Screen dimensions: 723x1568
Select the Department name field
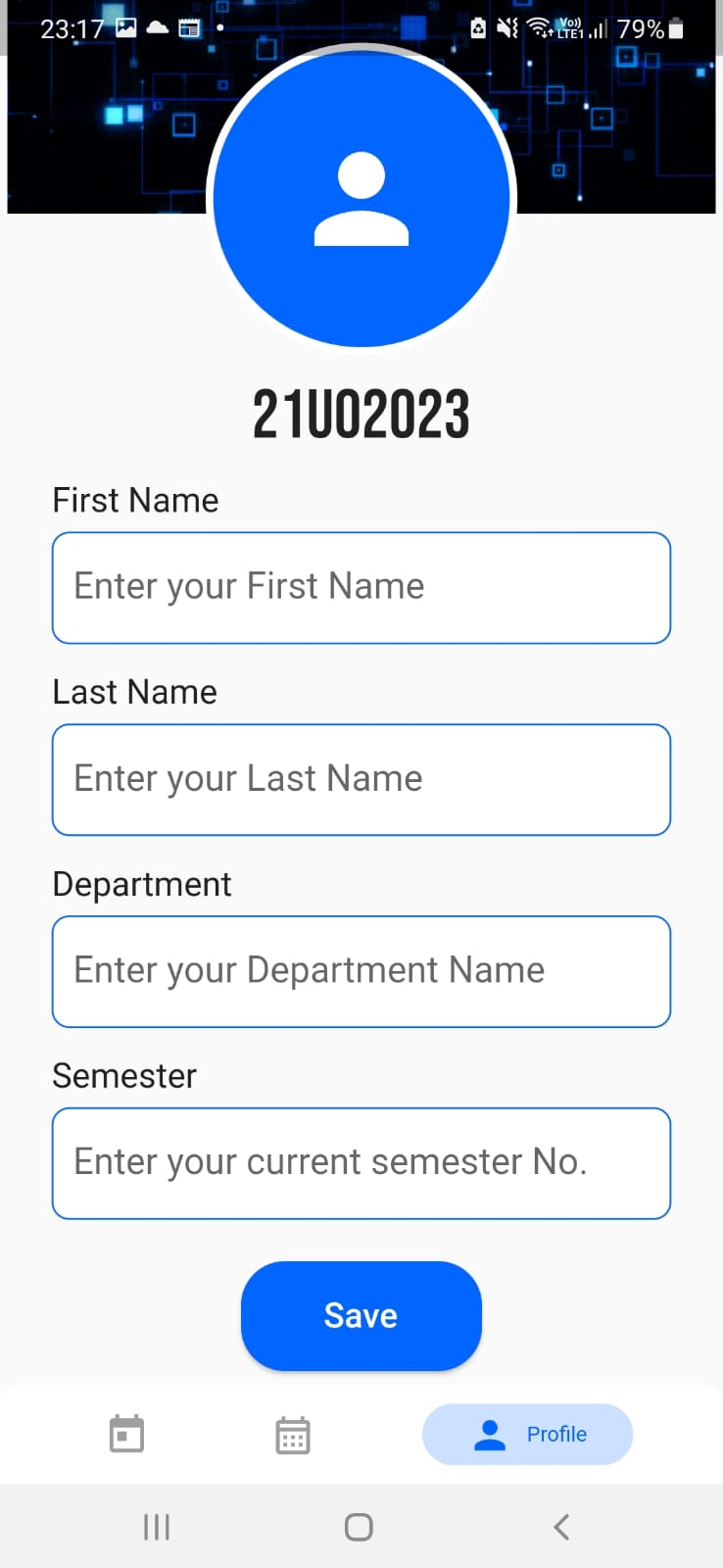pos(361,971)
